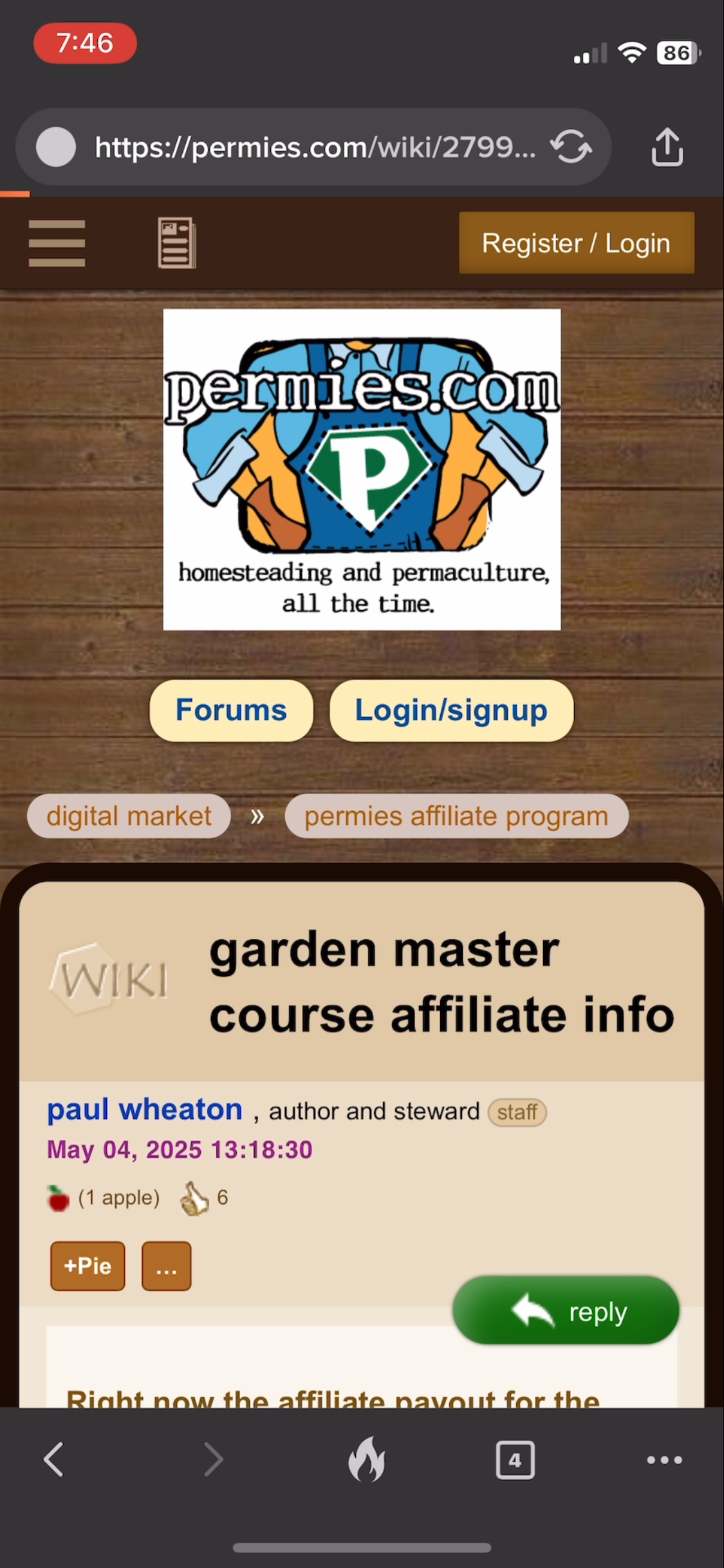Screen dimensions: 724x1568
Task: Reload the page in the address bar
Action: [x=571, y=147]
